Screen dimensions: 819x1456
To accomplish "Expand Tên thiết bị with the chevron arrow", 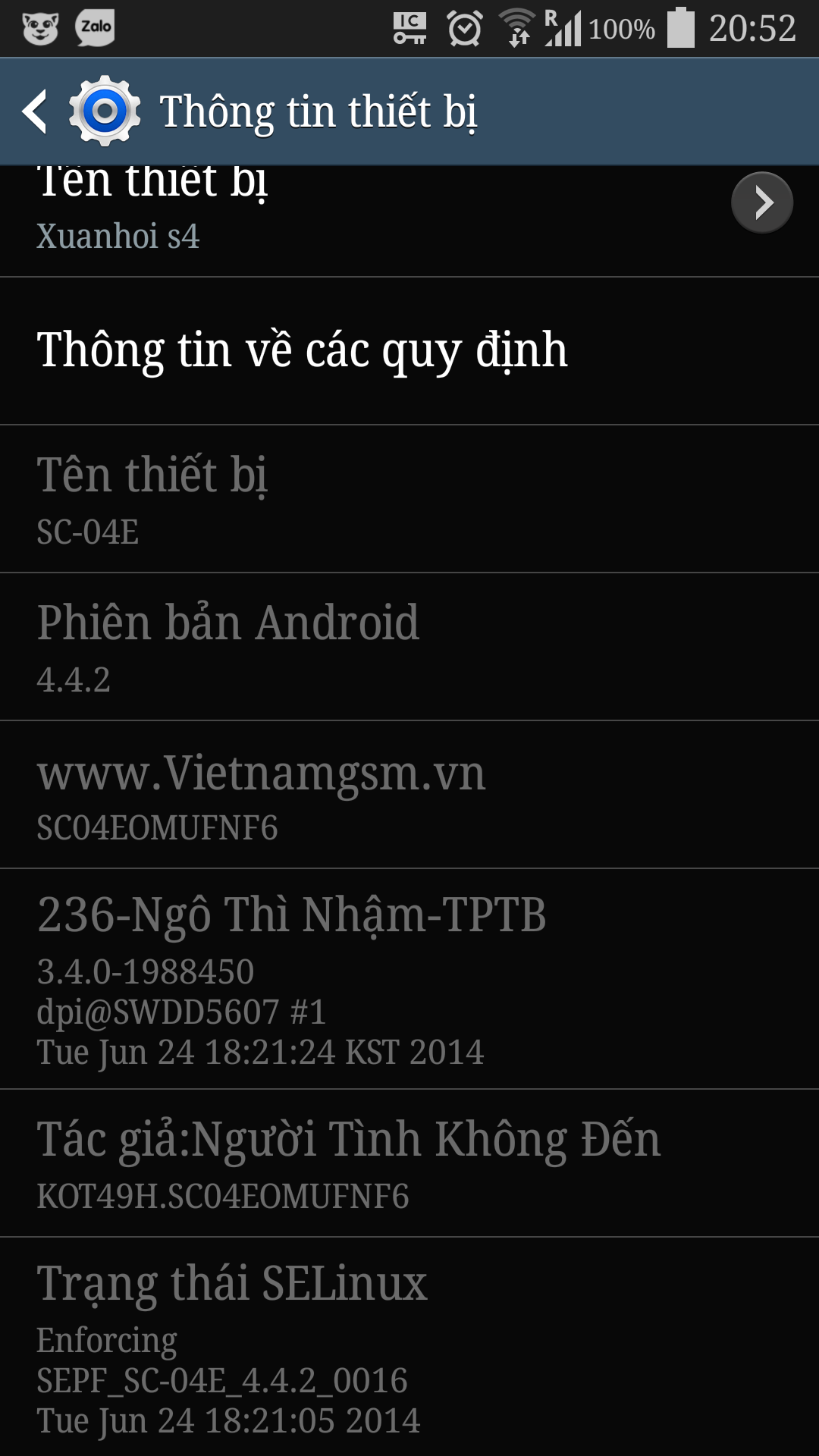I will 761,202.
